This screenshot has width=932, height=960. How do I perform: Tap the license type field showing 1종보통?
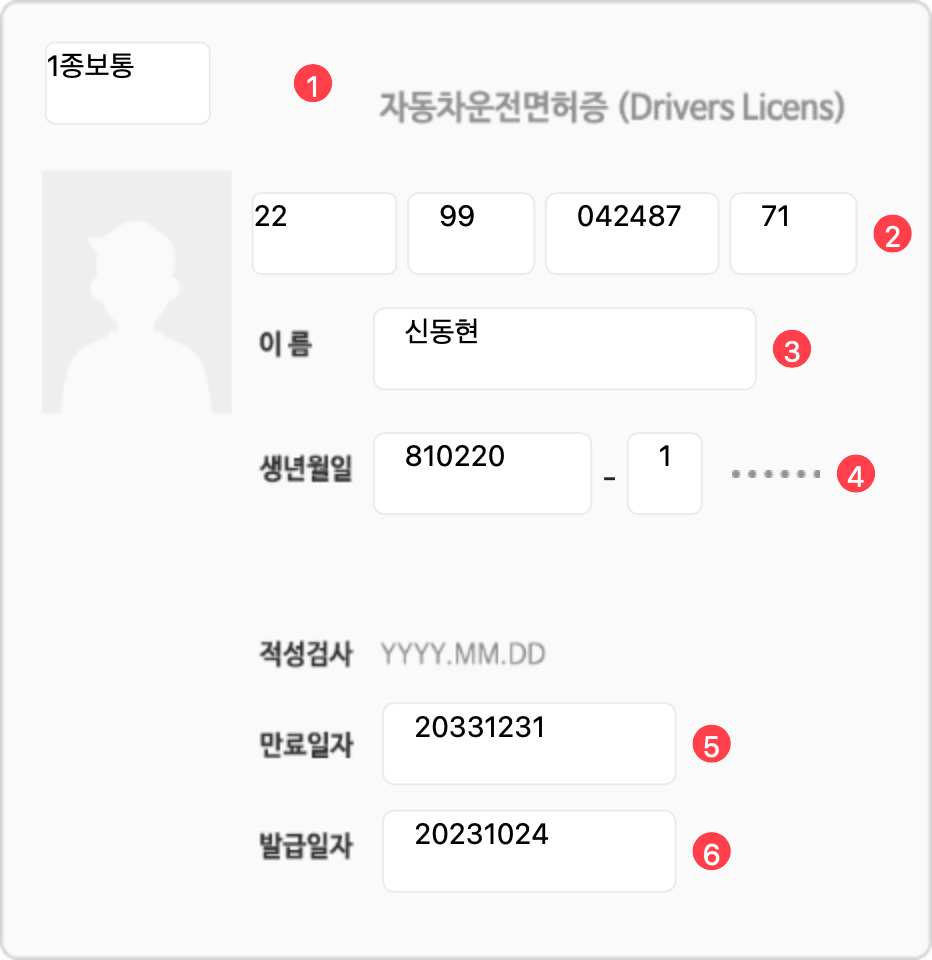[127, 83]
